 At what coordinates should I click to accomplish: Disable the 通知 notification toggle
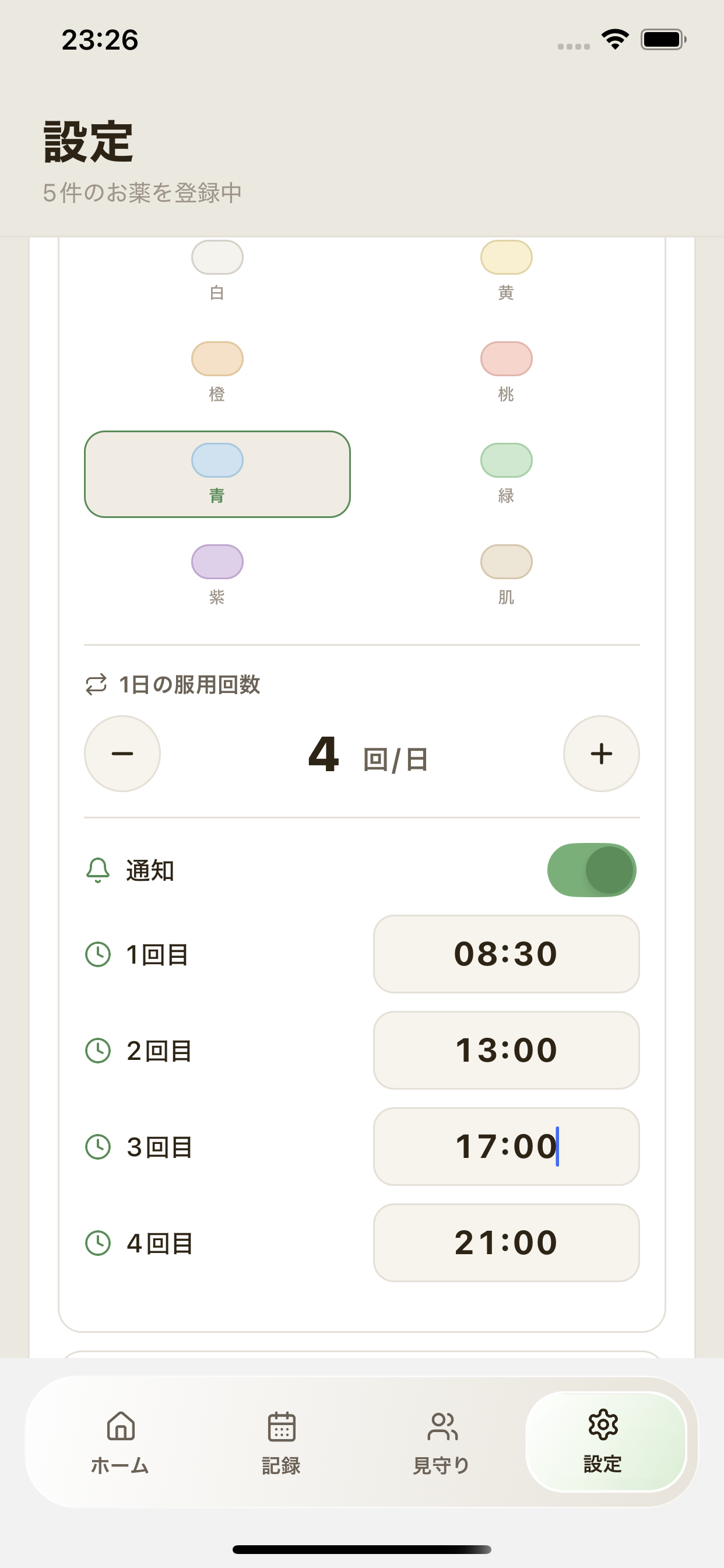point(592,870)
